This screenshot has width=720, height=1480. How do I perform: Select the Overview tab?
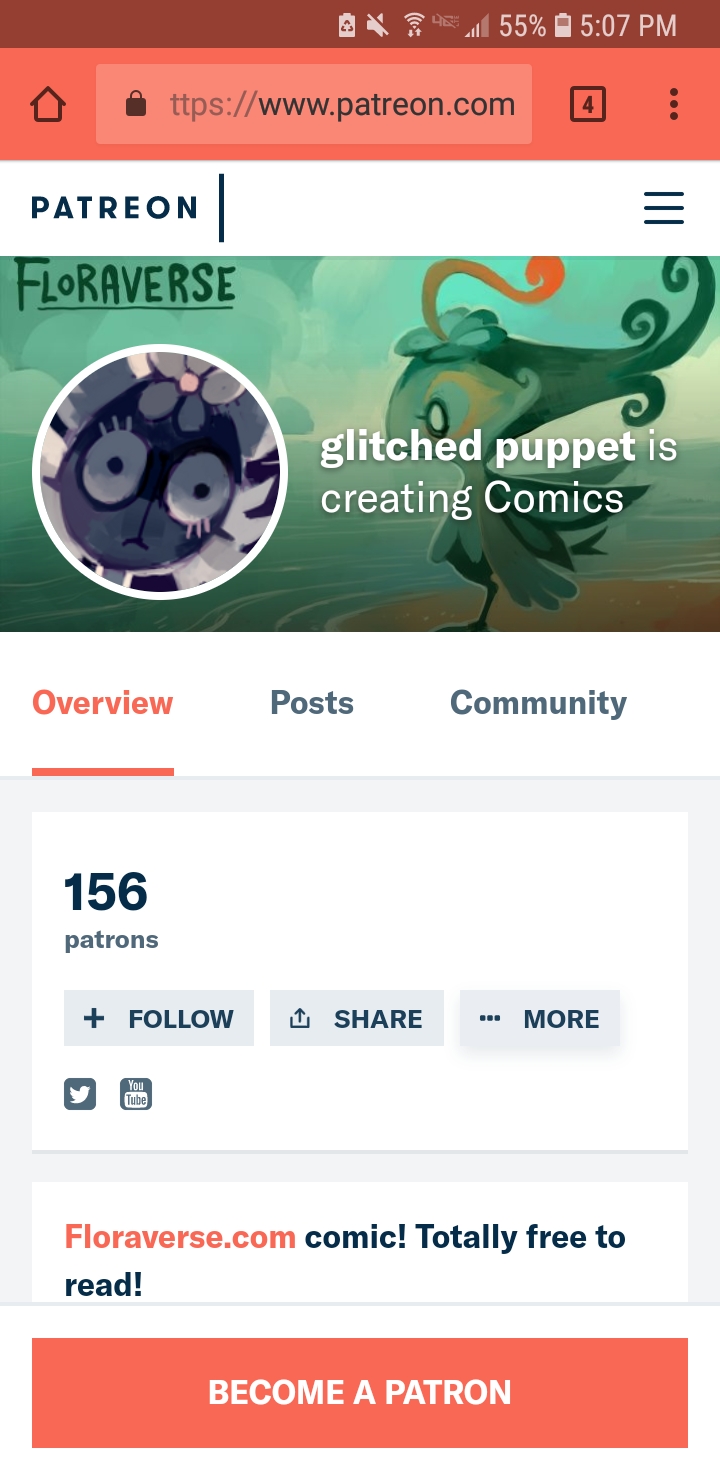click(x=103, y=703)
